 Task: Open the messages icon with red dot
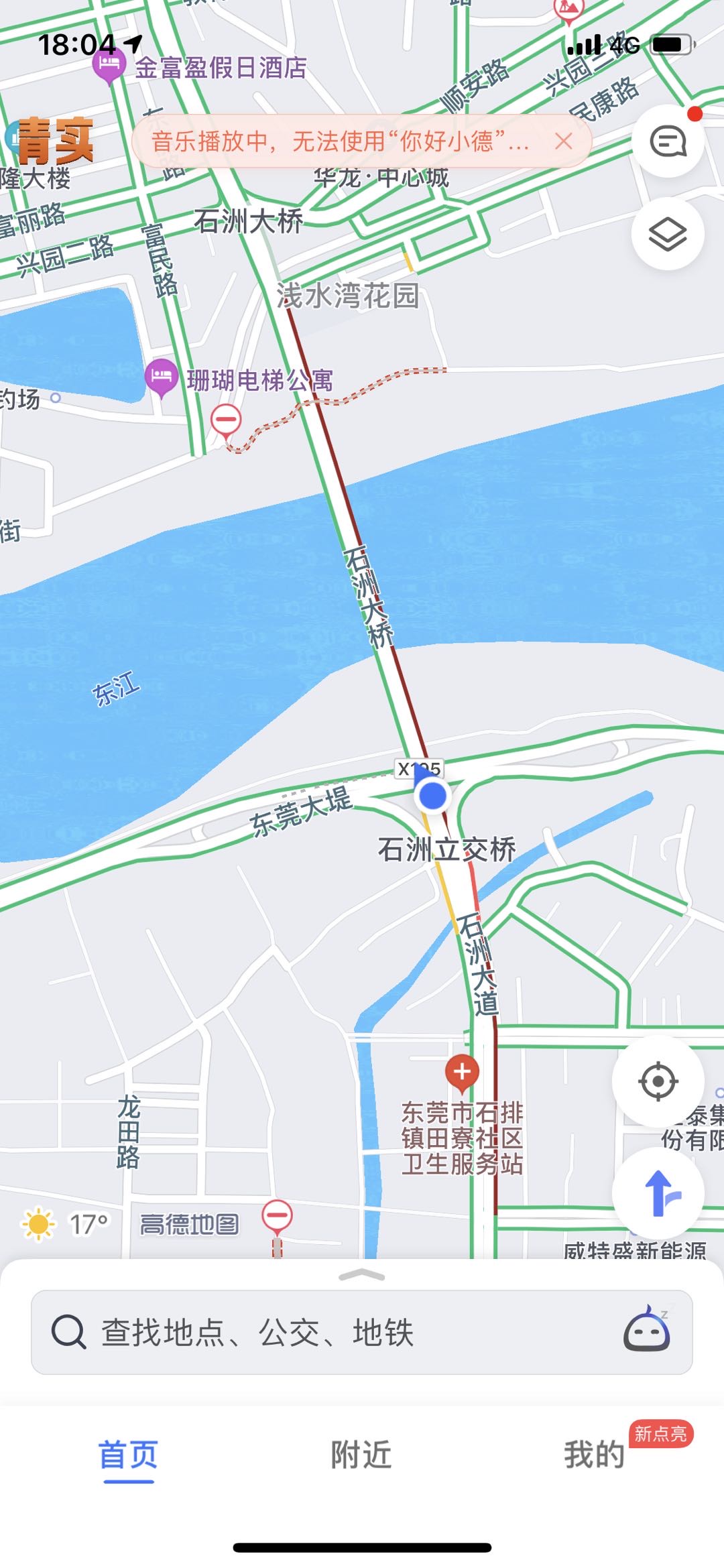click(x=668, y=141)
